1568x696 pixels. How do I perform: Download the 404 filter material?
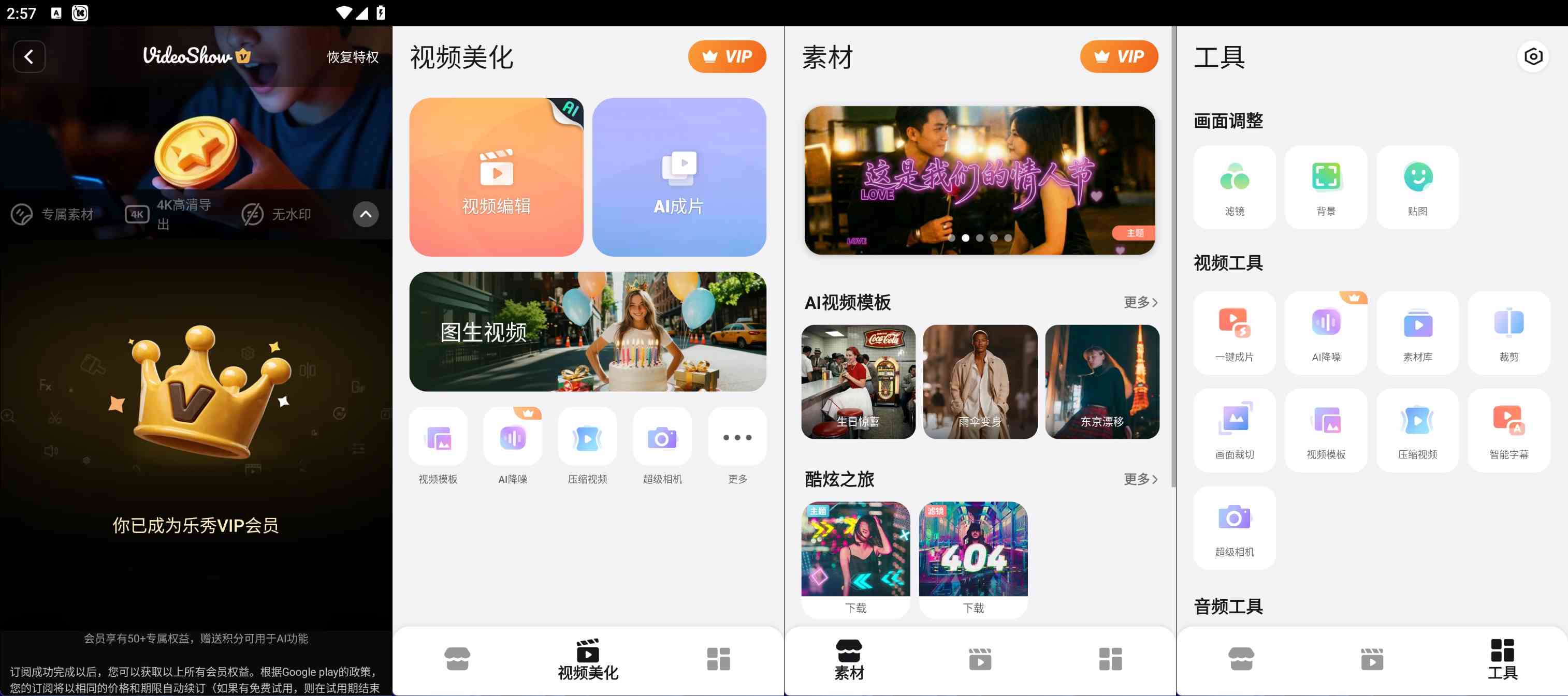[x=972, y=607]
